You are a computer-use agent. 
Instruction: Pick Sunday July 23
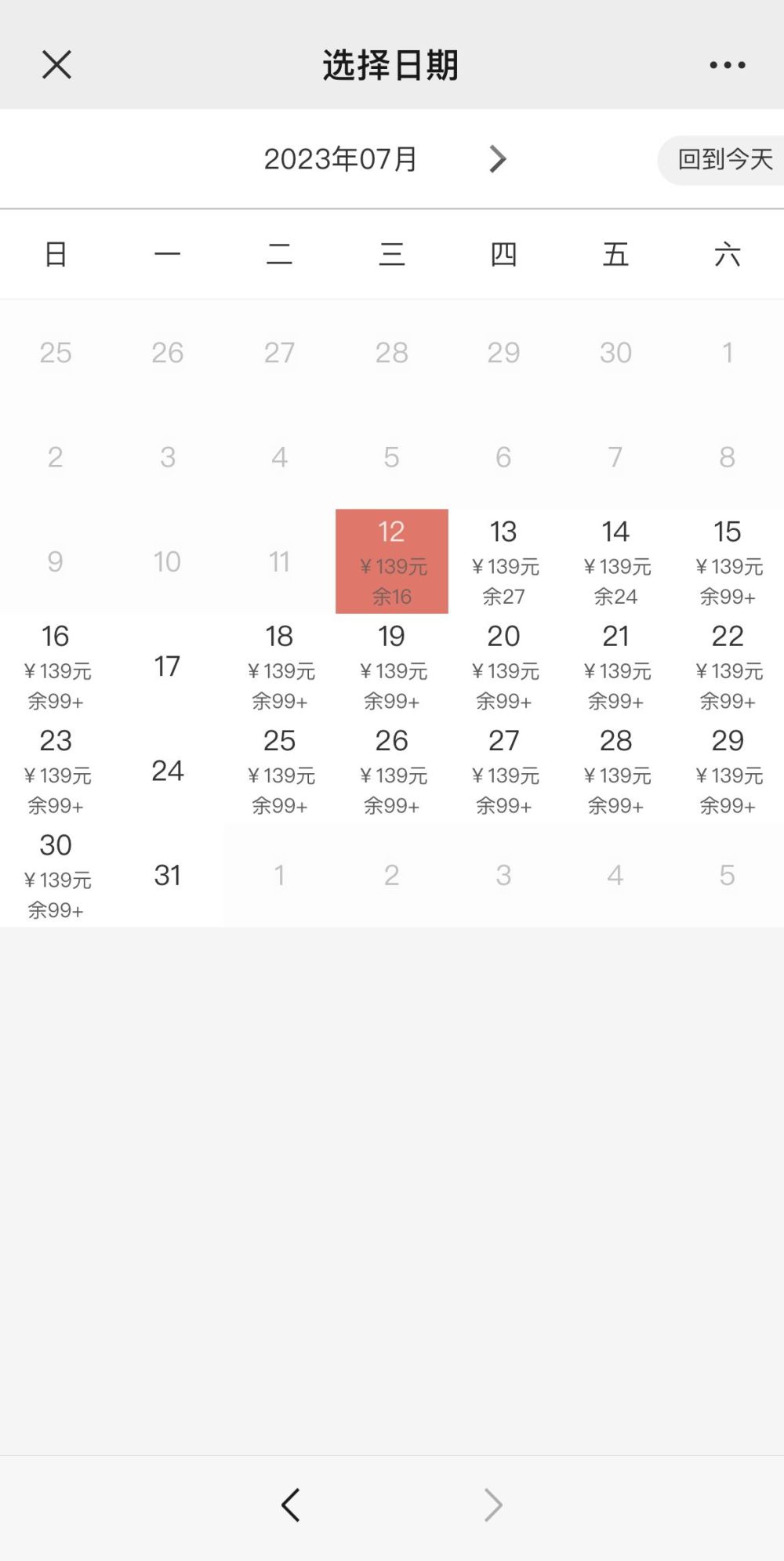[x=56, y=771]
